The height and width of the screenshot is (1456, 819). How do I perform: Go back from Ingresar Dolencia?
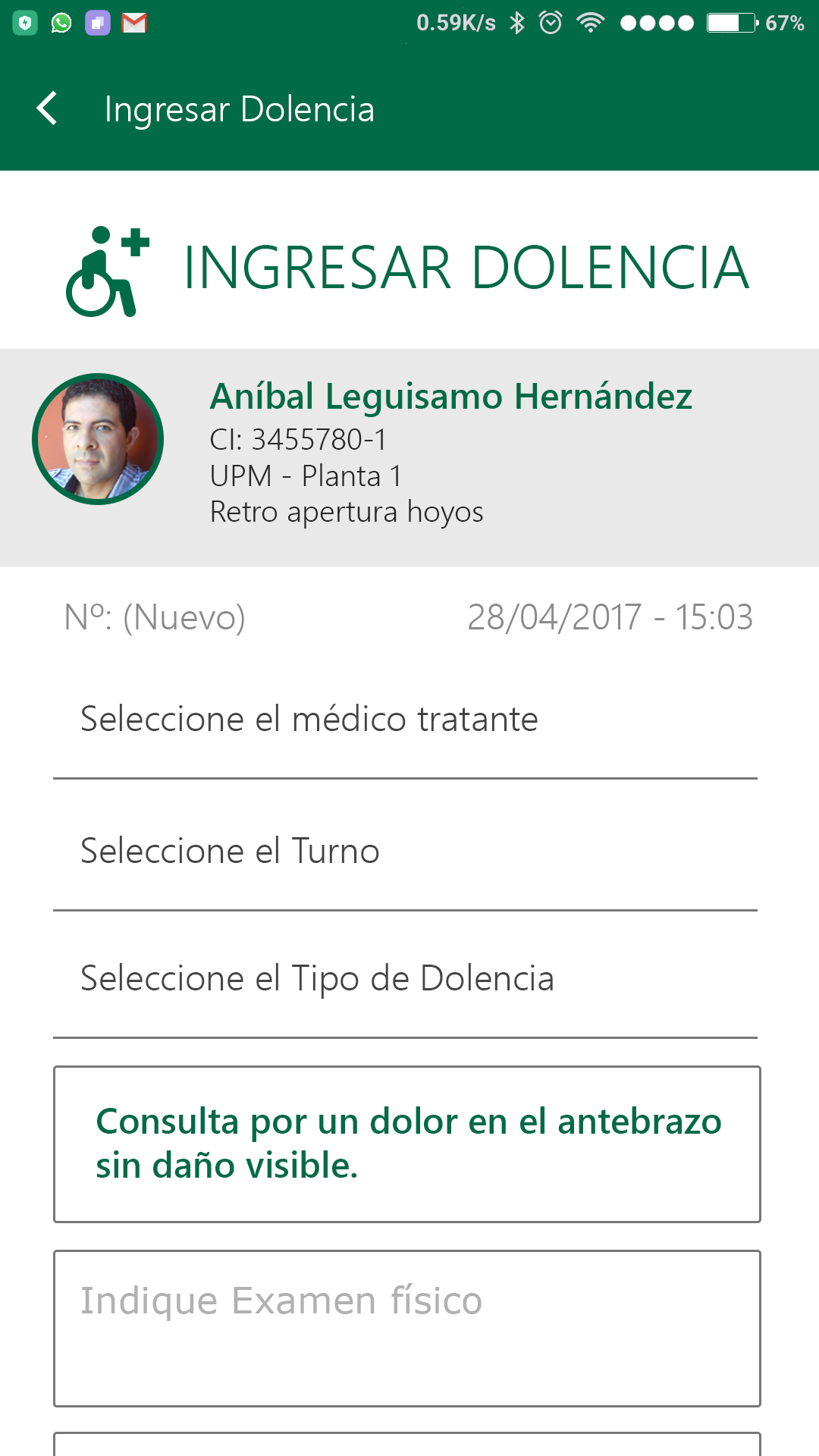47,108
